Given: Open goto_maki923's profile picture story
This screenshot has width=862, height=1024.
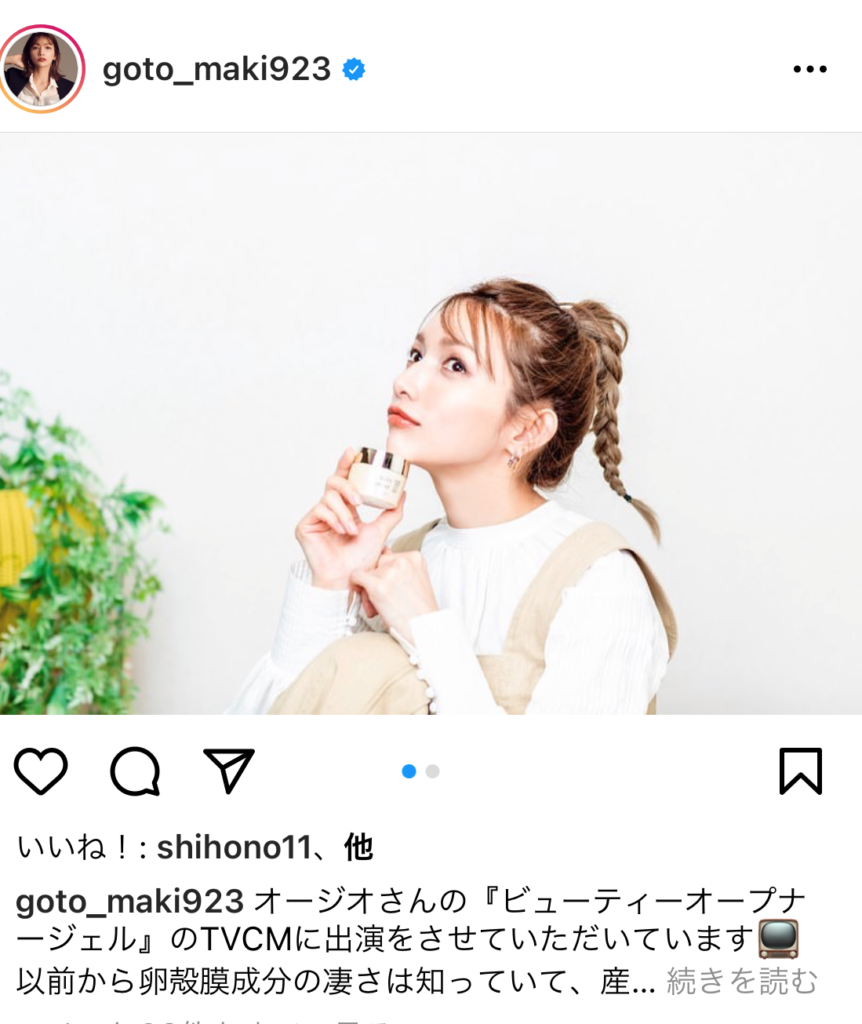Looking at the screenshot, I should tap(42, 68).
